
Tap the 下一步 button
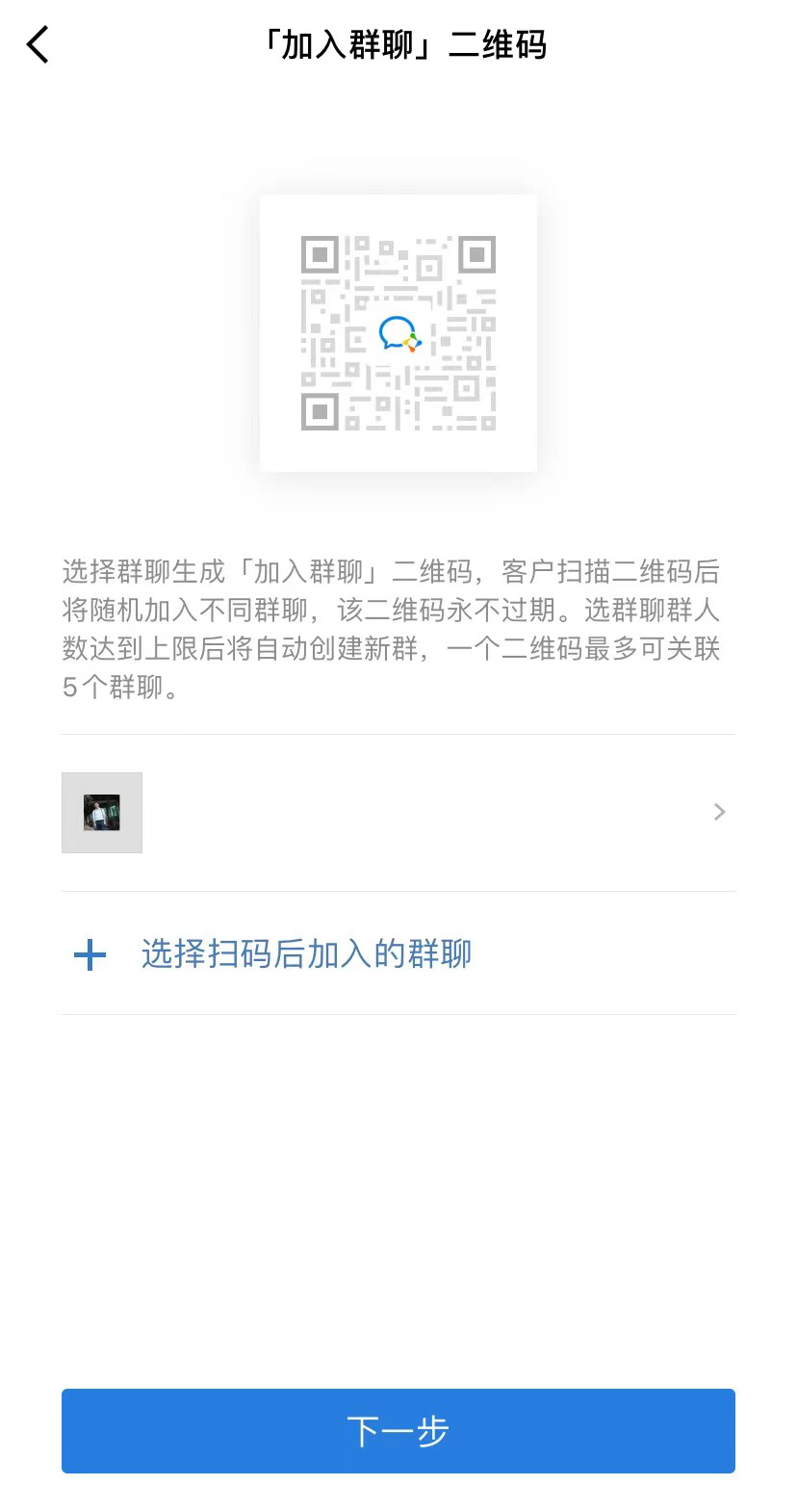398,1431
